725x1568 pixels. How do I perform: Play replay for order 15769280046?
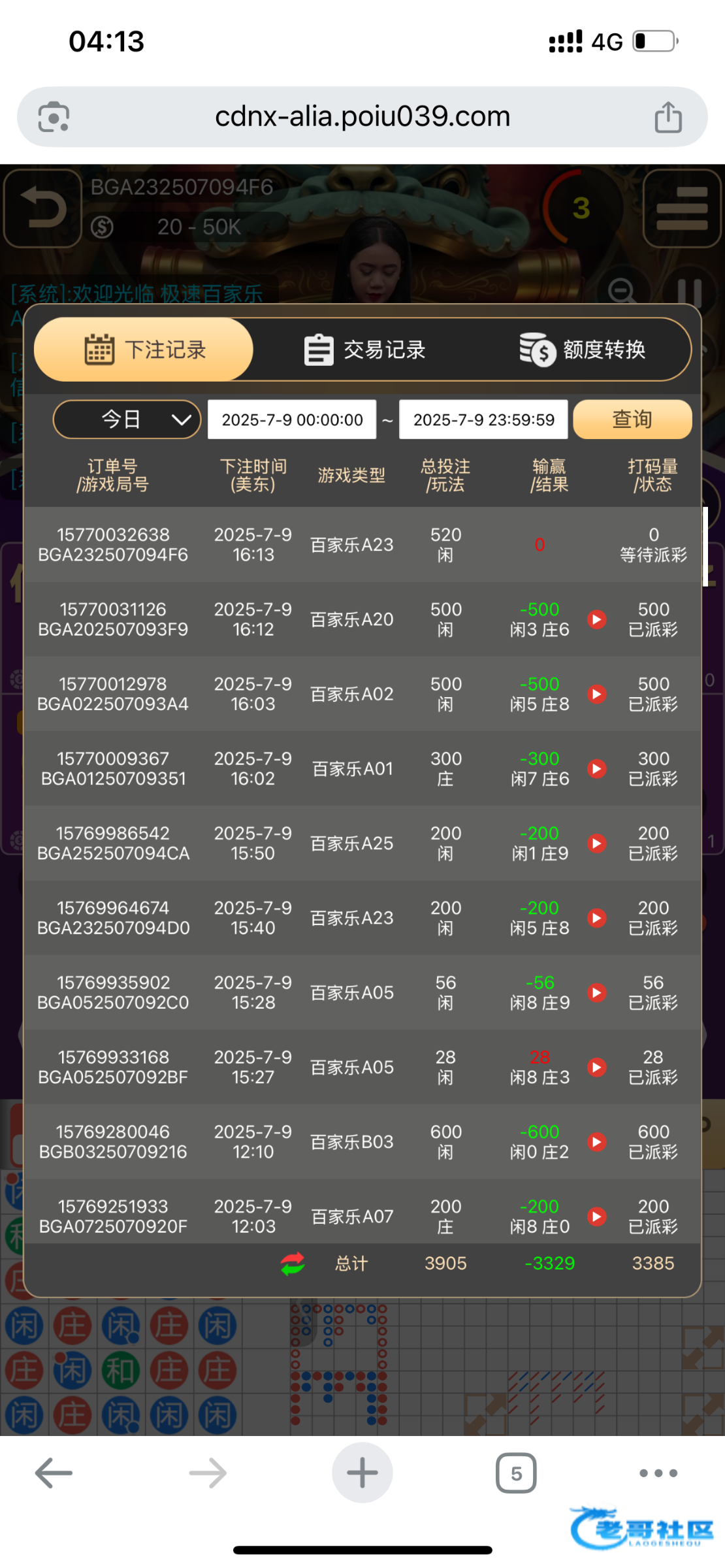tap(596, 1142)
